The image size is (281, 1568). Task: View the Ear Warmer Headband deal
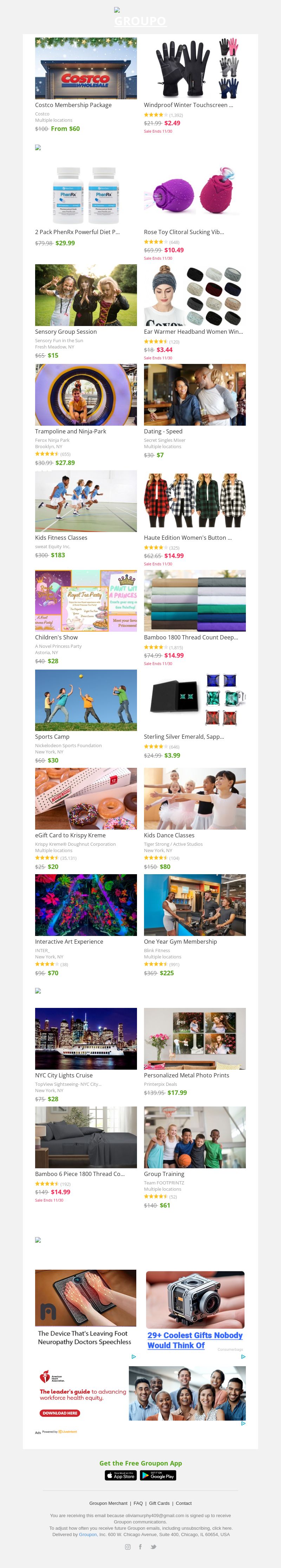point(192,332)
